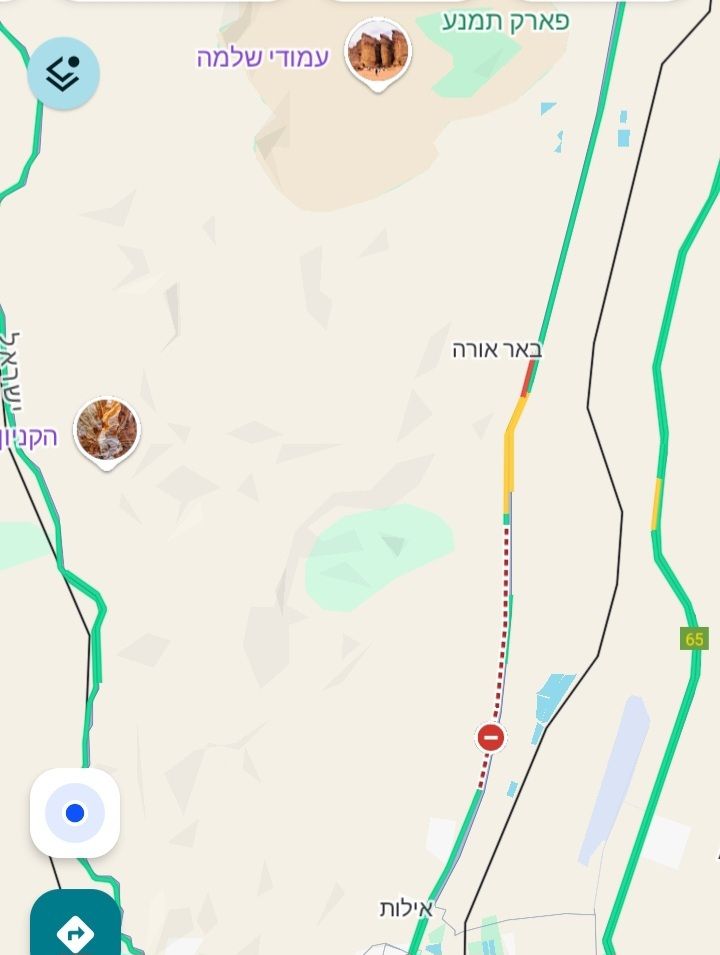
Task: Open the directions button
Action: [x=75, y=930]
